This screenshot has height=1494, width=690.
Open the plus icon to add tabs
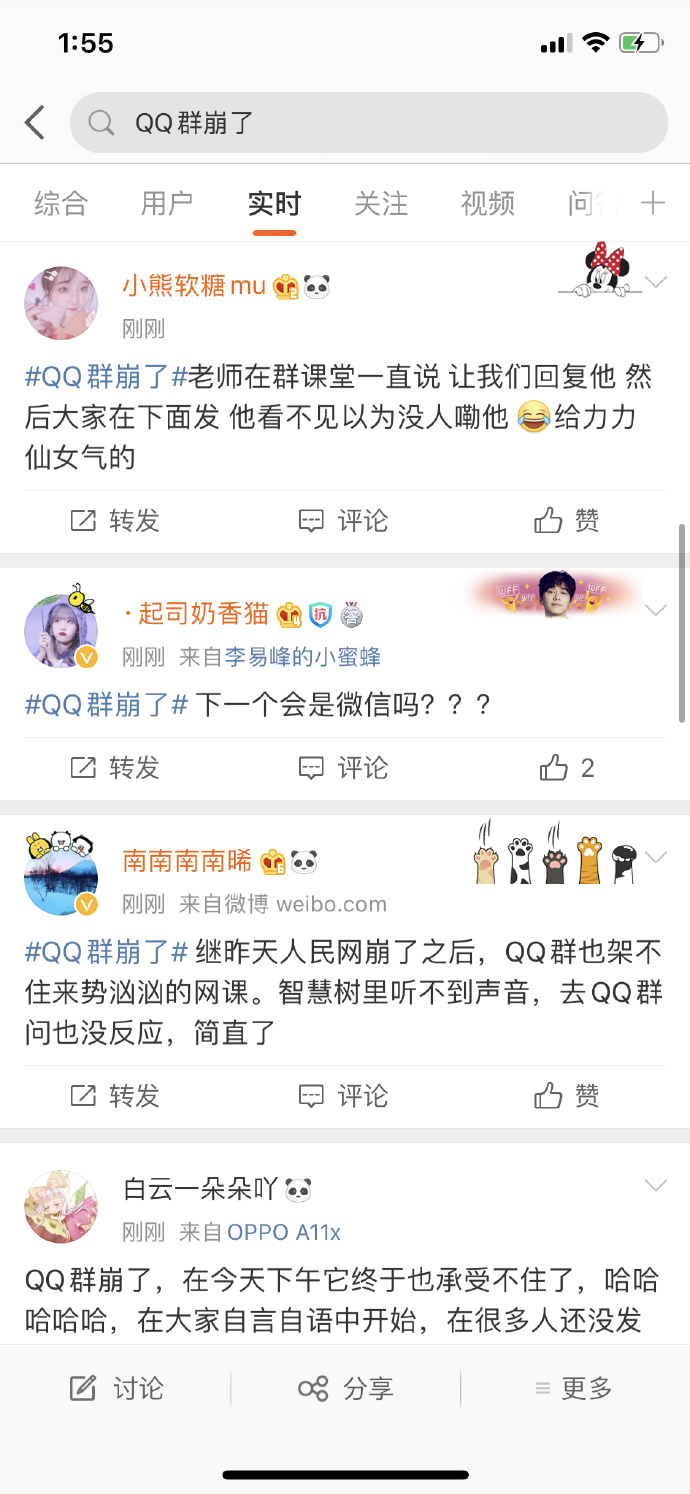click(653, 203)
